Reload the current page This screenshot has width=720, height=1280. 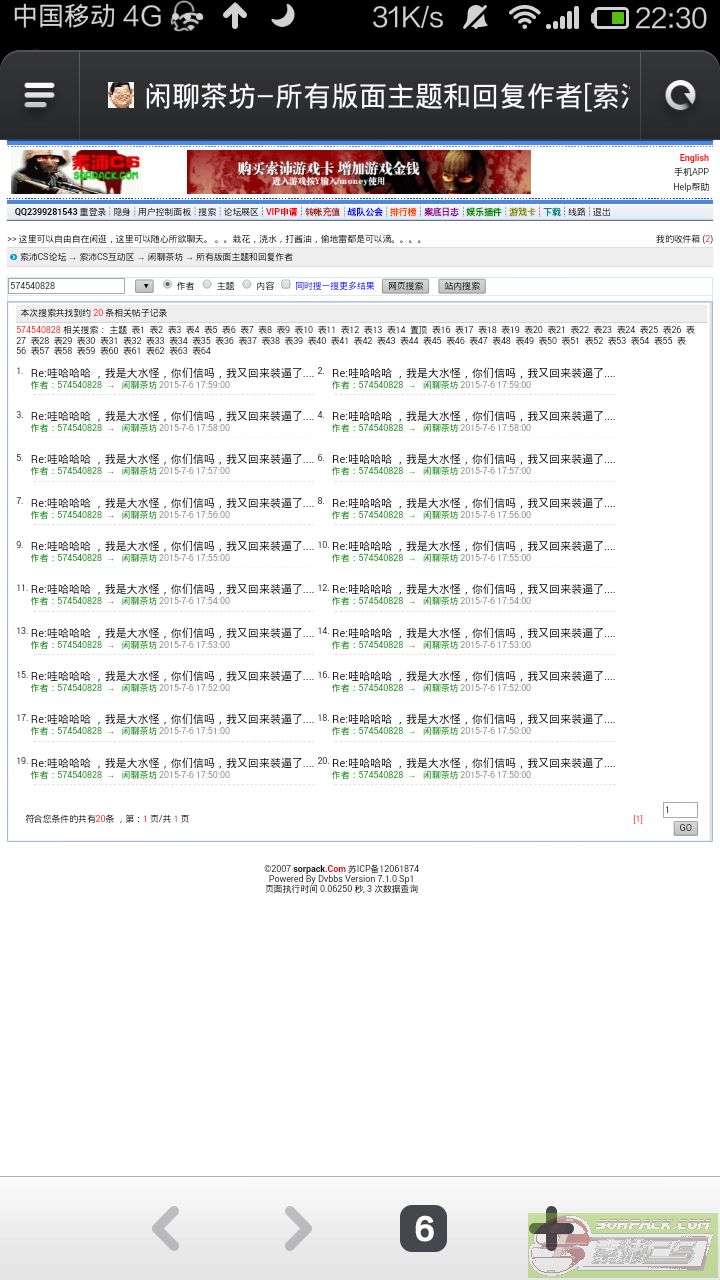[x=680, y=95]
